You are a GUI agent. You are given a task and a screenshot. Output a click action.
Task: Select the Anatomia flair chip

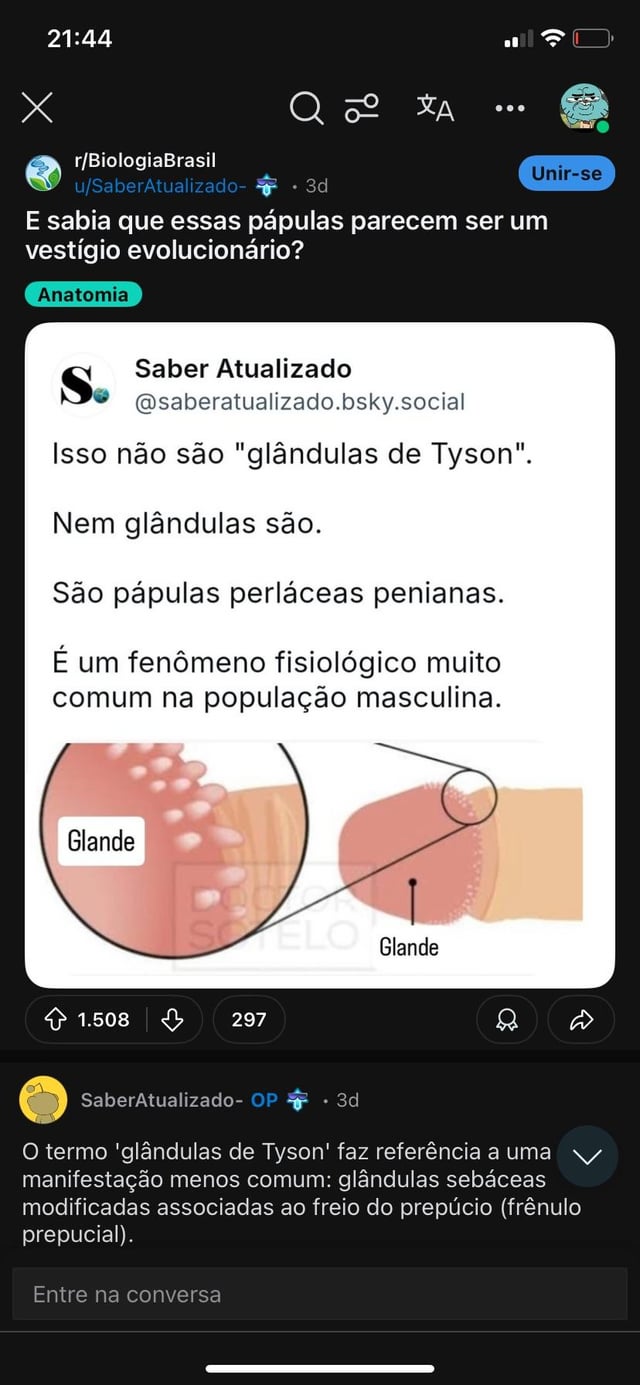(x=83, y=294)
